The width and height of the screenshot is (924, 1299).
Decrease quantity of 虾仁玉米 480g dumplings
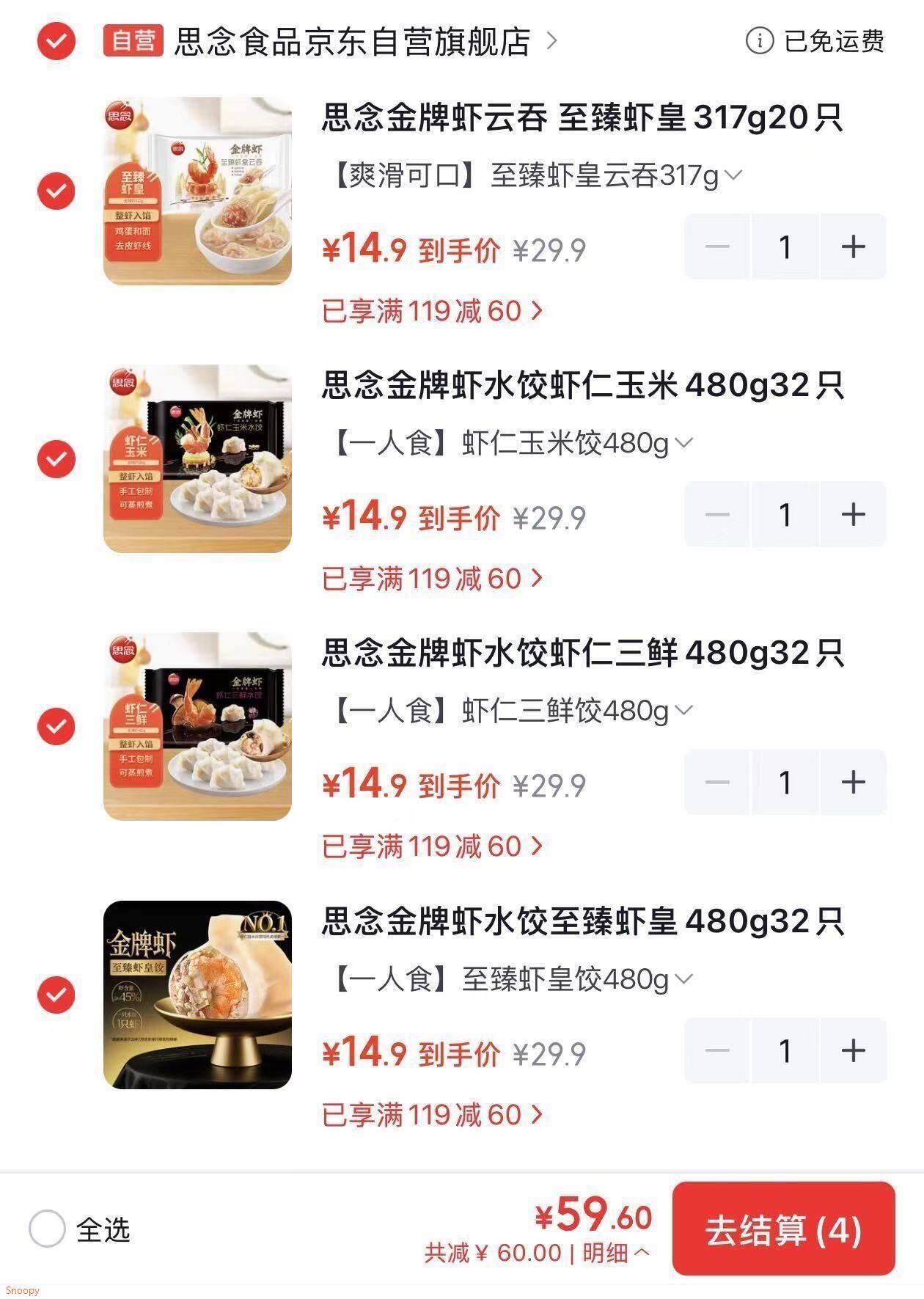pos(717,514)
